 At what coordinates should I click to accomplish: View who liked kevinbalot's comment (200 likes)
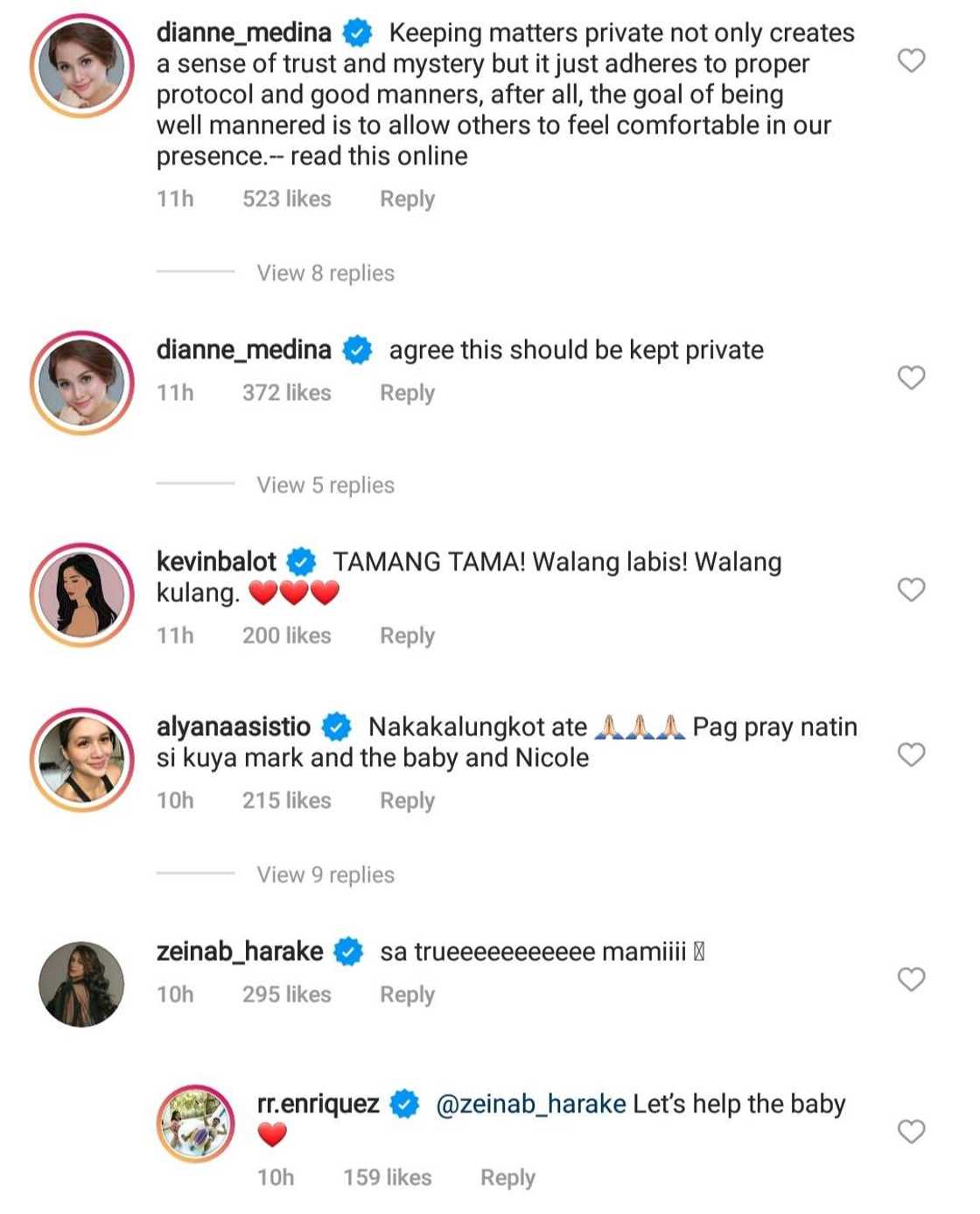pos(286,635)
